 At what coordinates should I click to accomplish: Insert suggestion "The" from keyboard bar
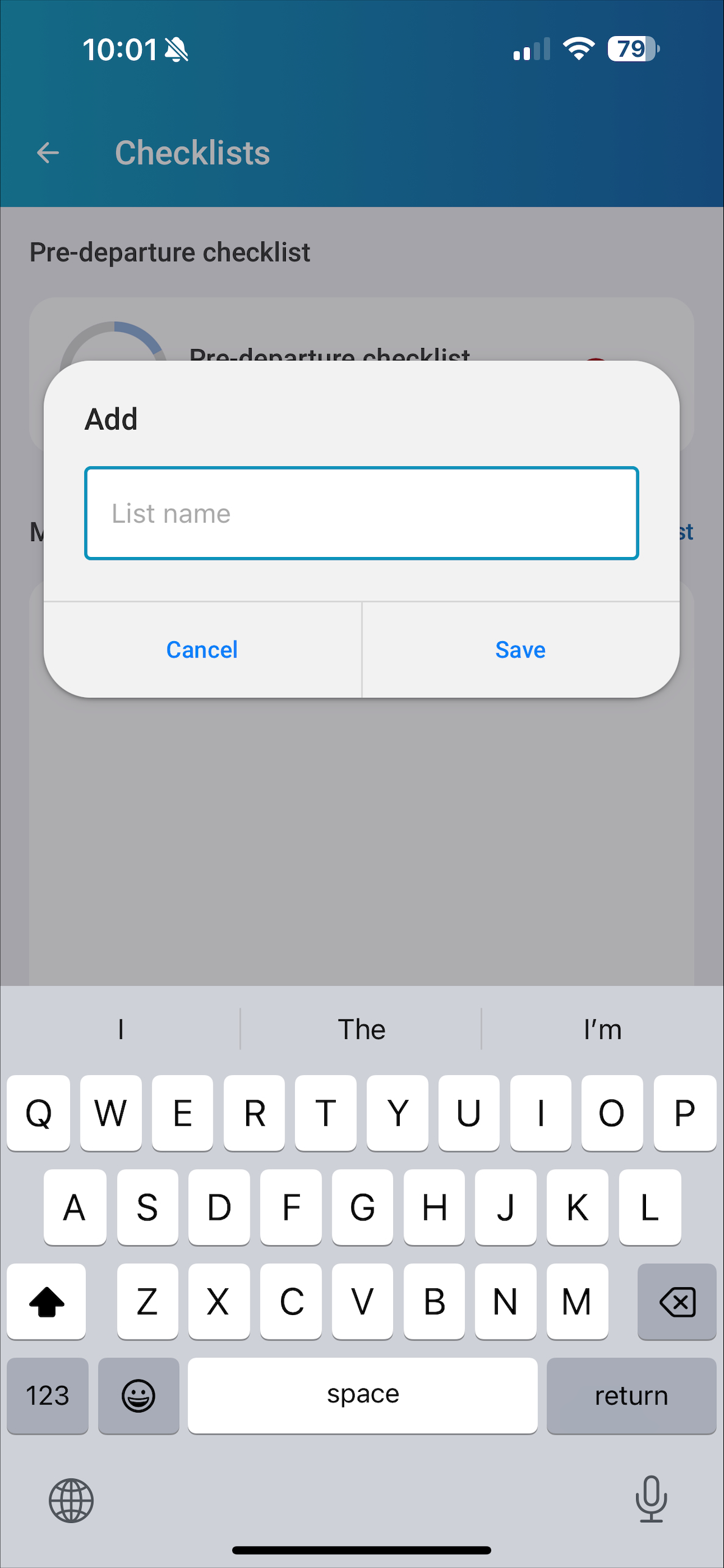pyautogui.click(x=361, y=1029)
